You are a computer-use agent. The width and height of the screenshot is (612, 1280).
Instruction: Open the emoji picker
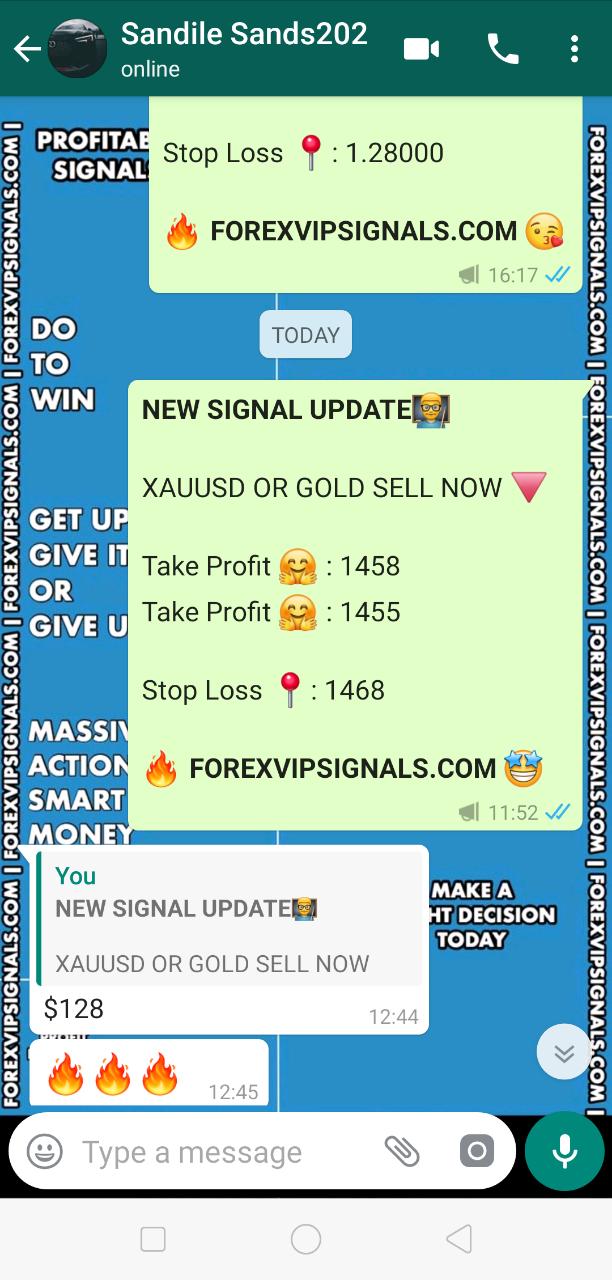coord(45,1152)
